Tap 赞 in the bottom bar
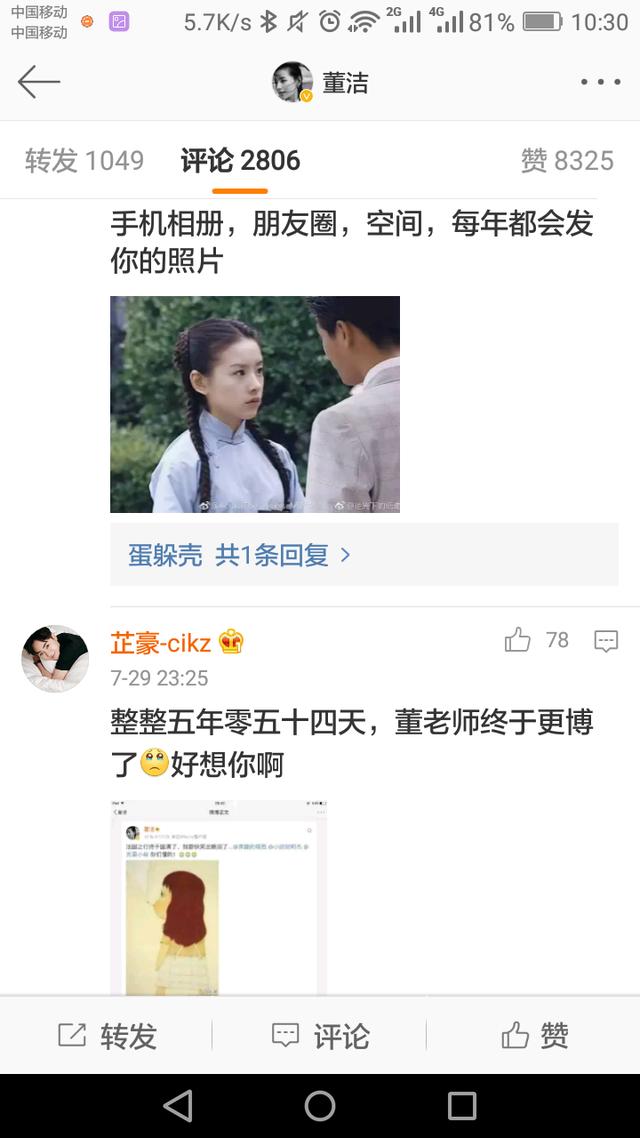640x1138 pixels. [534, 1036]
